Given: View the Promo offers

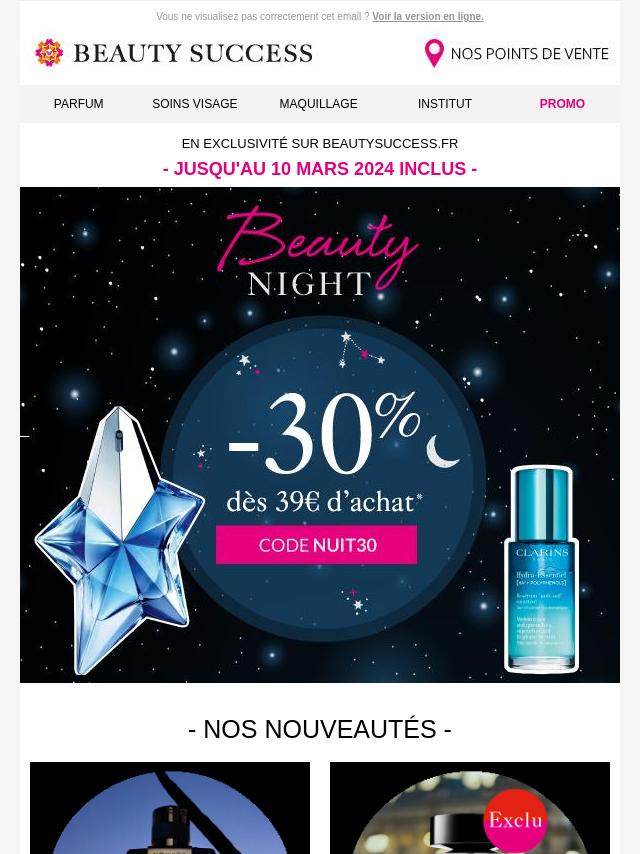Looking at the screenshot, I should pos(561,104).
